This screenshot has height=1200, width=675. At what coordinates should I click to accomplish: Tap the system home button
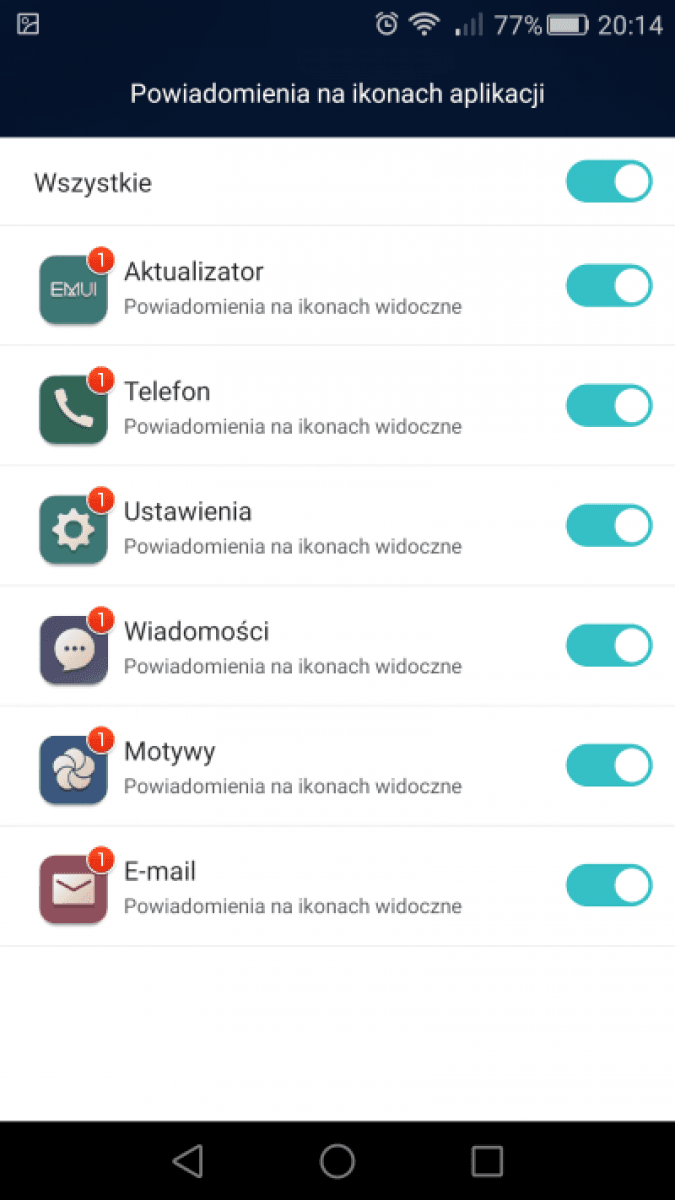(338, 1160)
